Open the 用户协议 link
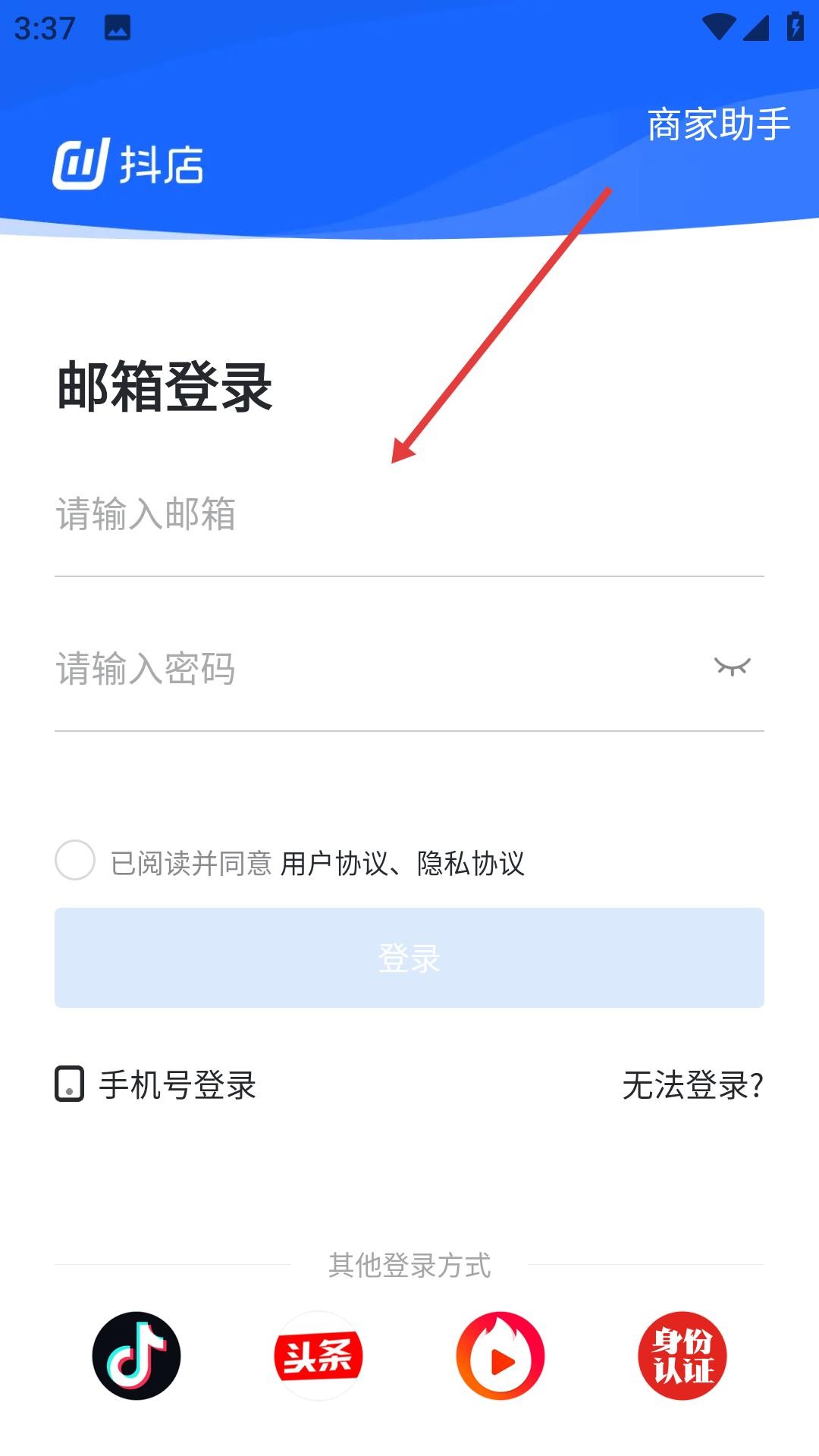Viewport: 819px width, 1456px height. pos(334,864)
